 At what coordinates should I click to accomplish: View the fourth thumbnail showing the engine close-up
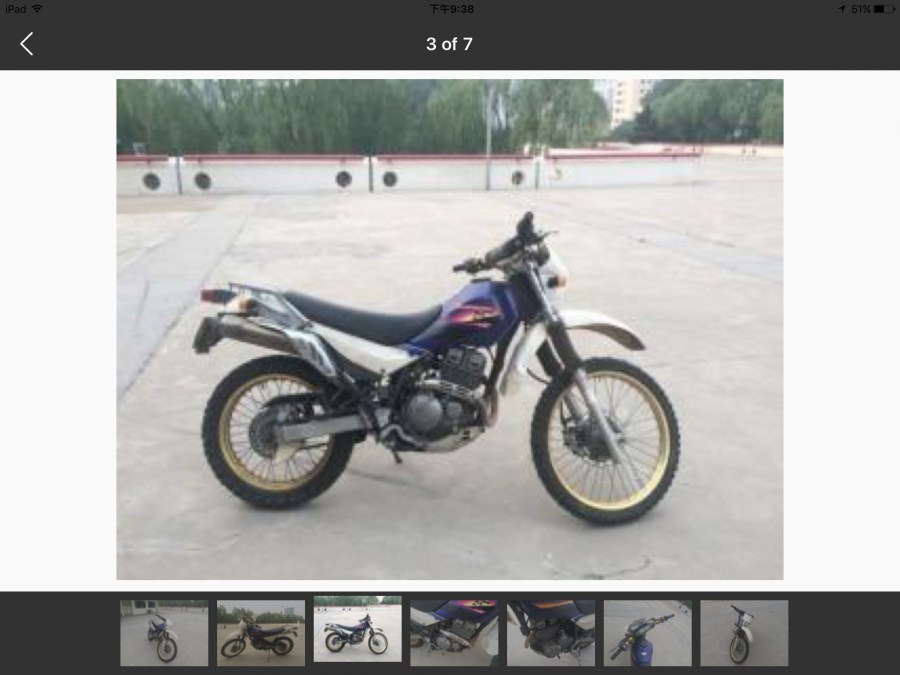click(454, 633)
